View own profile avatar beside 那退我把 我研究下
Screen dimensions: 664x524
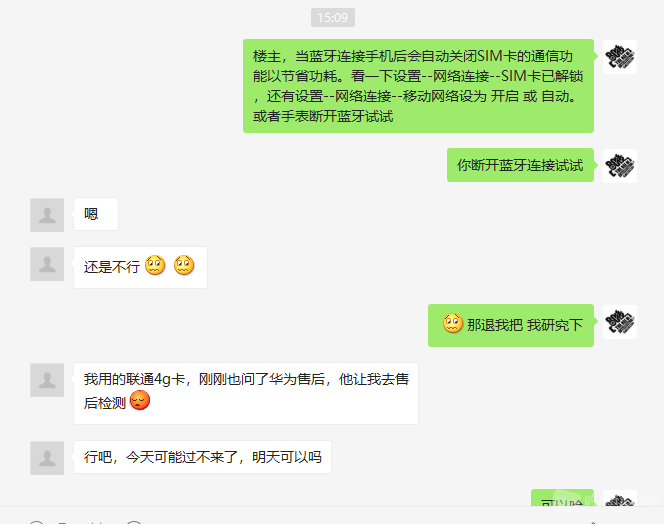(x=620, y=321)
